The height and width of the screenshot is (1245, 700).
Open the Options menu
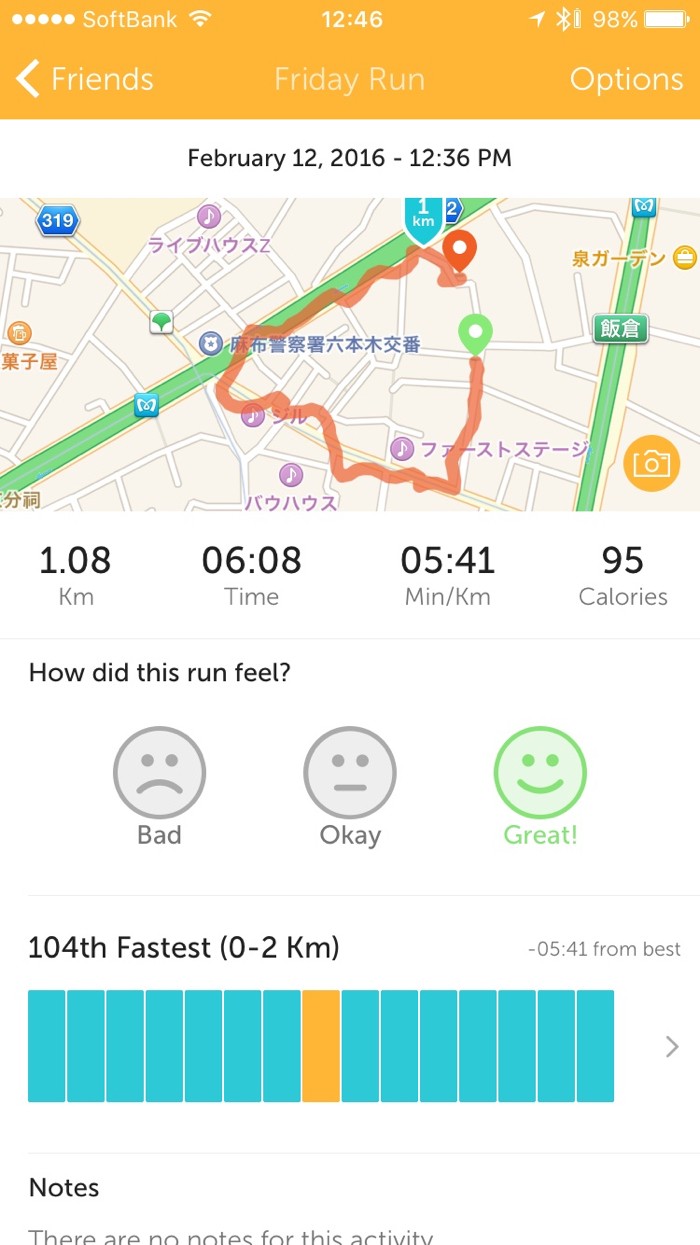[626, 80]
